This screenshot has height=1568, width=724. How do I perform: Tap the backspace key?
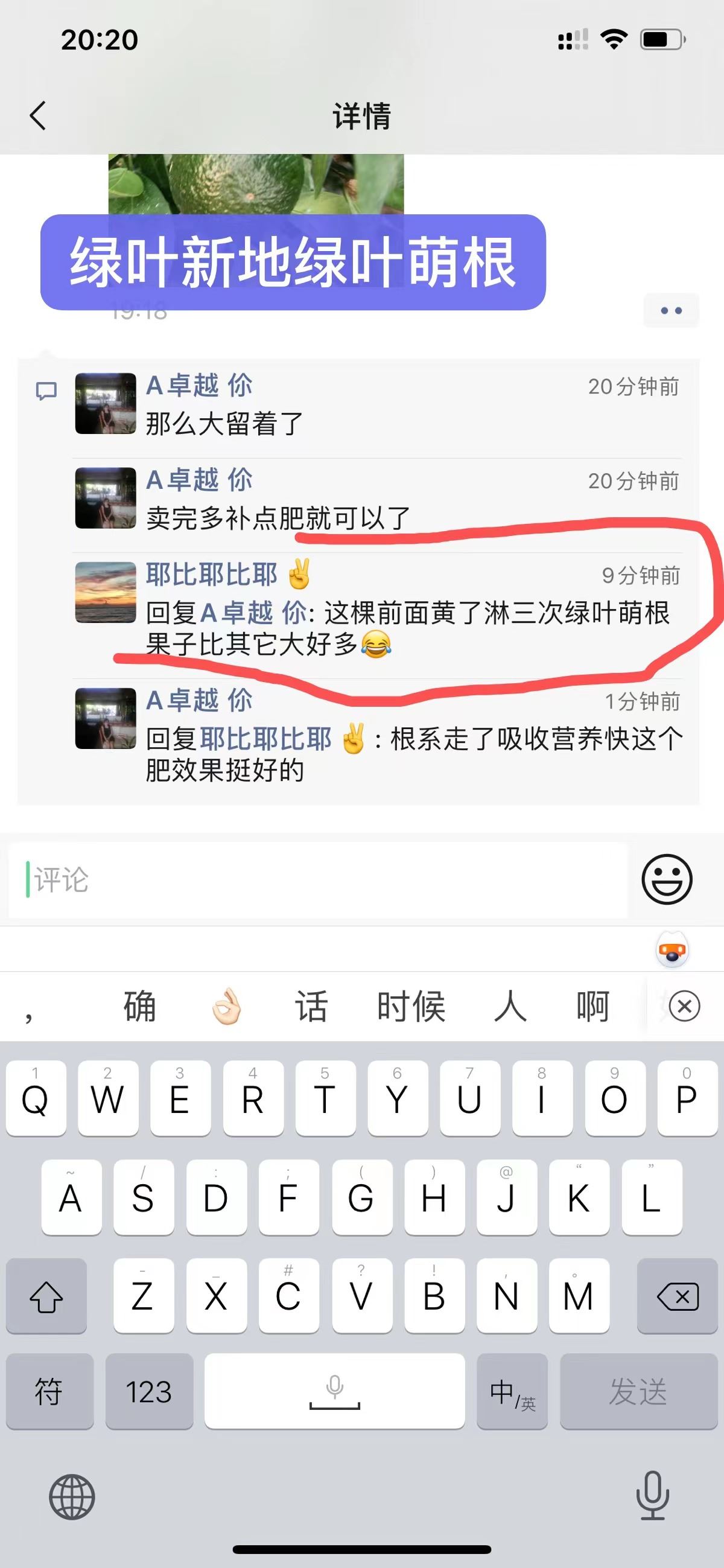click(677, 1296)
